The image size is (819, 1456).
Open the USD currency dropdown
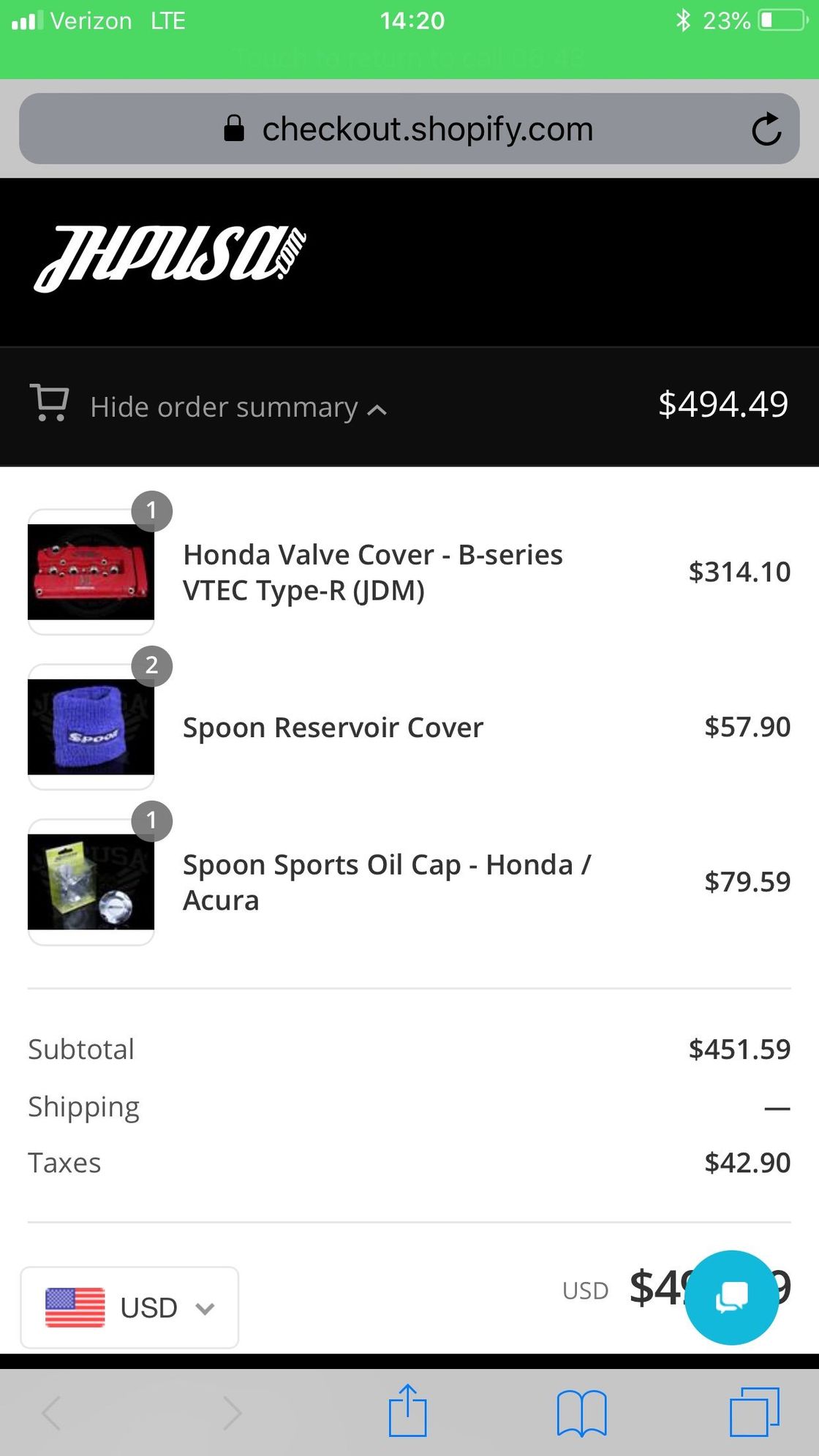pos(129,1308)
